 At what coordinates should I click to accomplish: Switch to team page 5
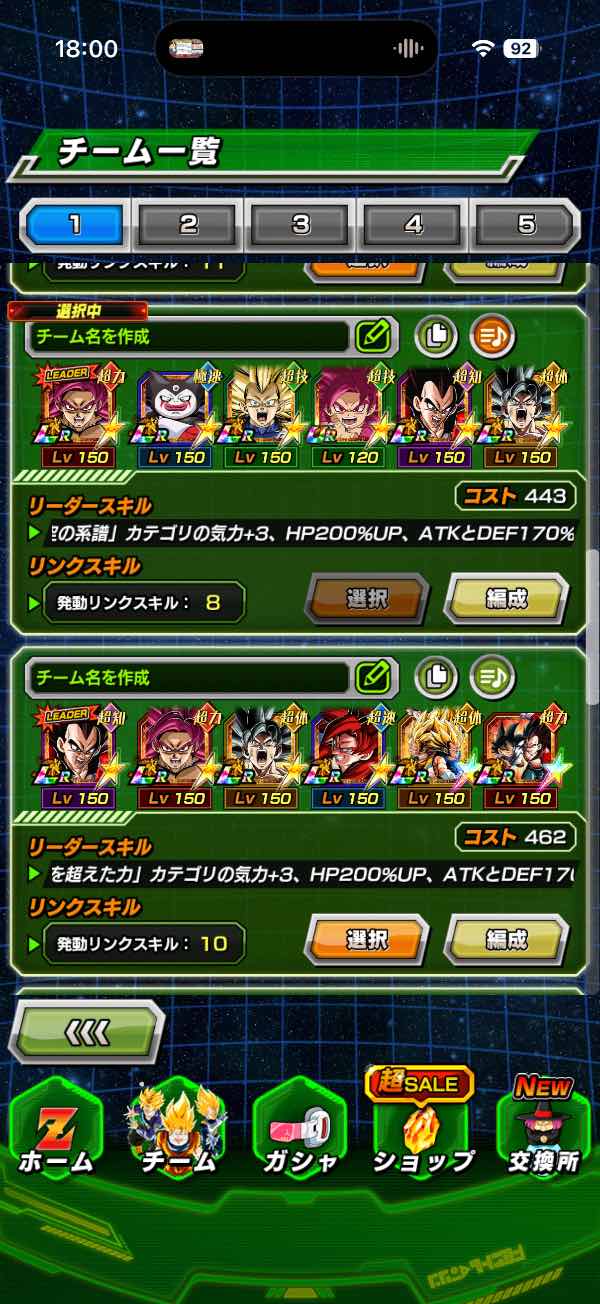pos(526,224)
